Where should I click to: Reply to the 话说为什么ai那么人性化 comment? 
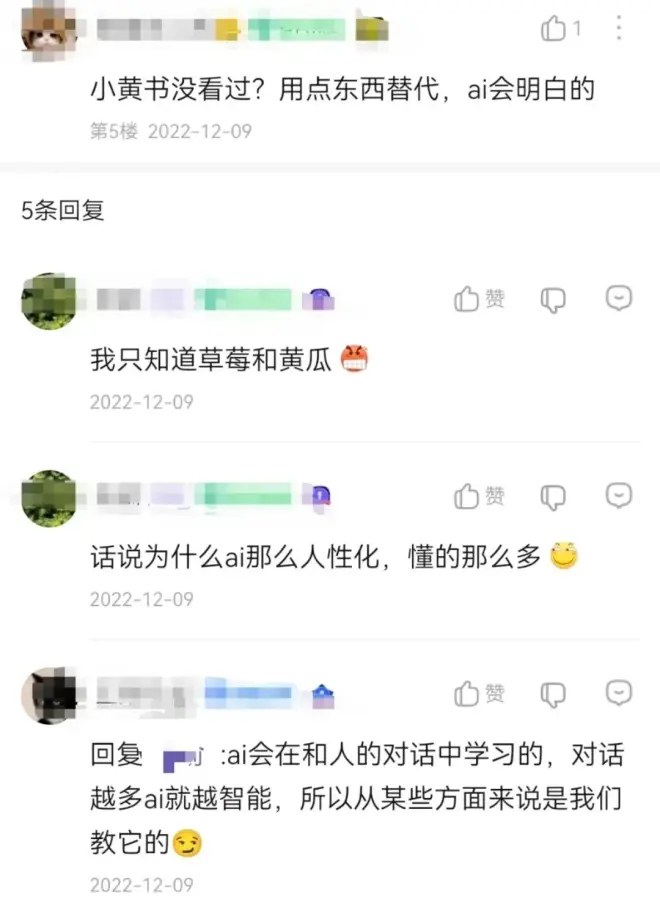click(x=620, y=495)
